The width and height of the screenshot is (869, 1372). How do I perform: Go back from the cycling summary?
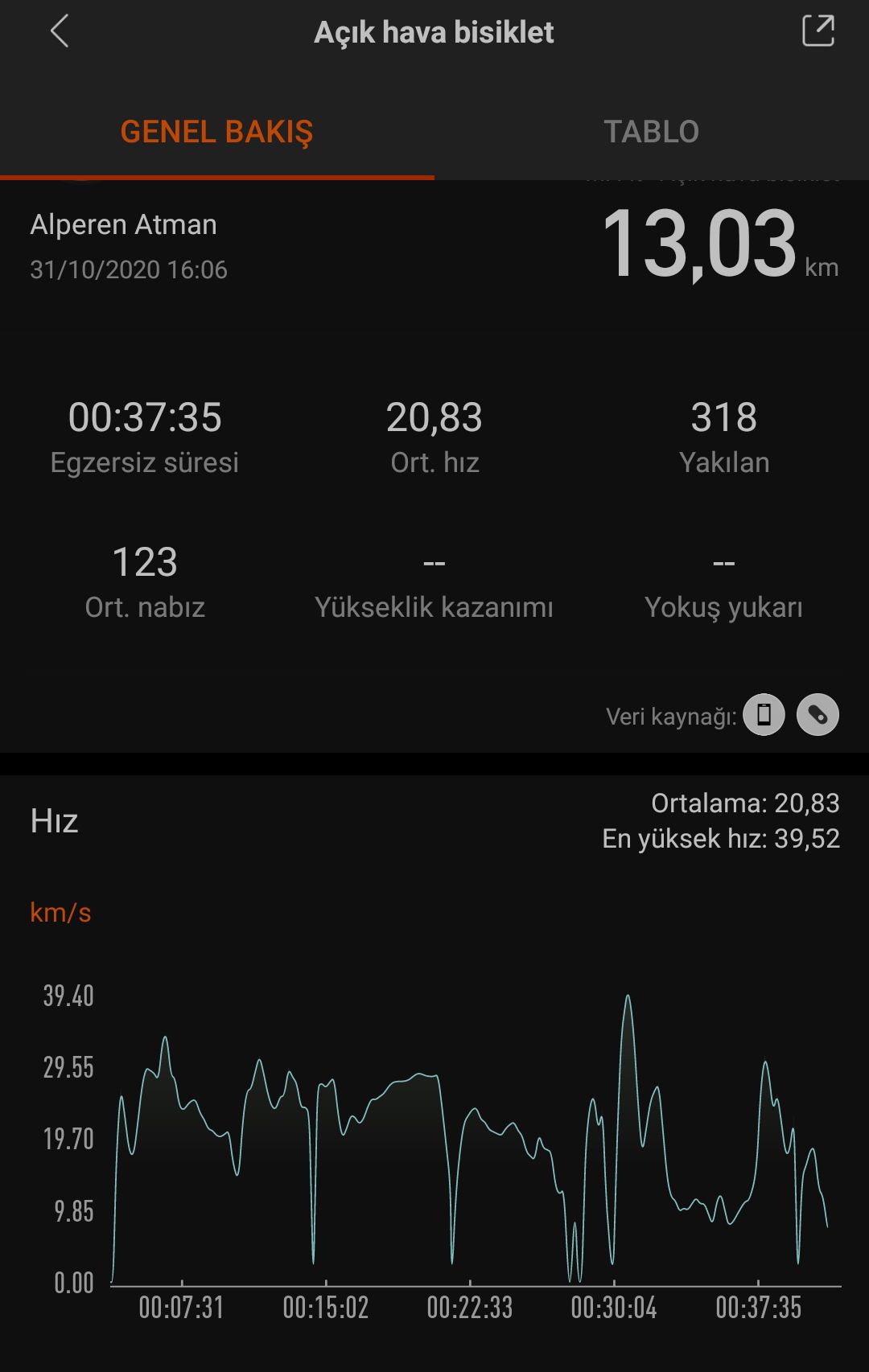[x=60, y=32]
